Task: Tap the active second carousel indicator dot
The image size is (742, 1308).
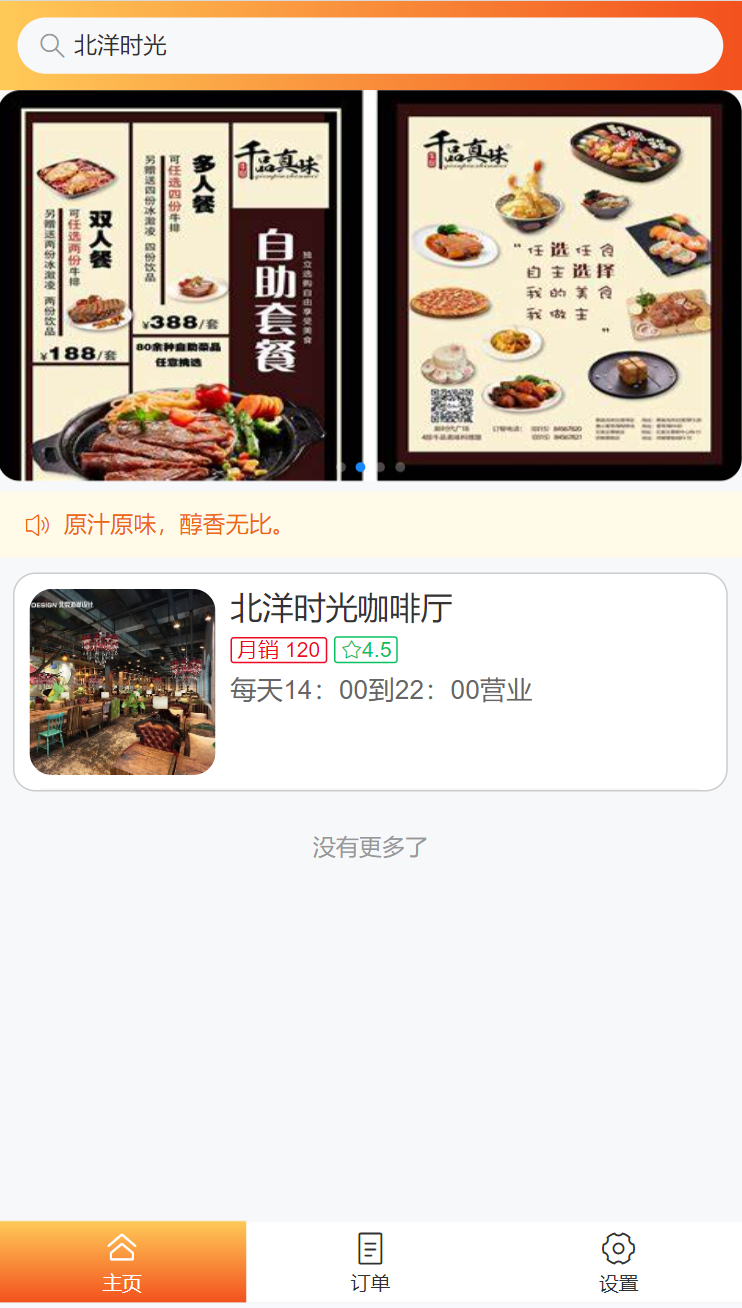Action: 361,467
